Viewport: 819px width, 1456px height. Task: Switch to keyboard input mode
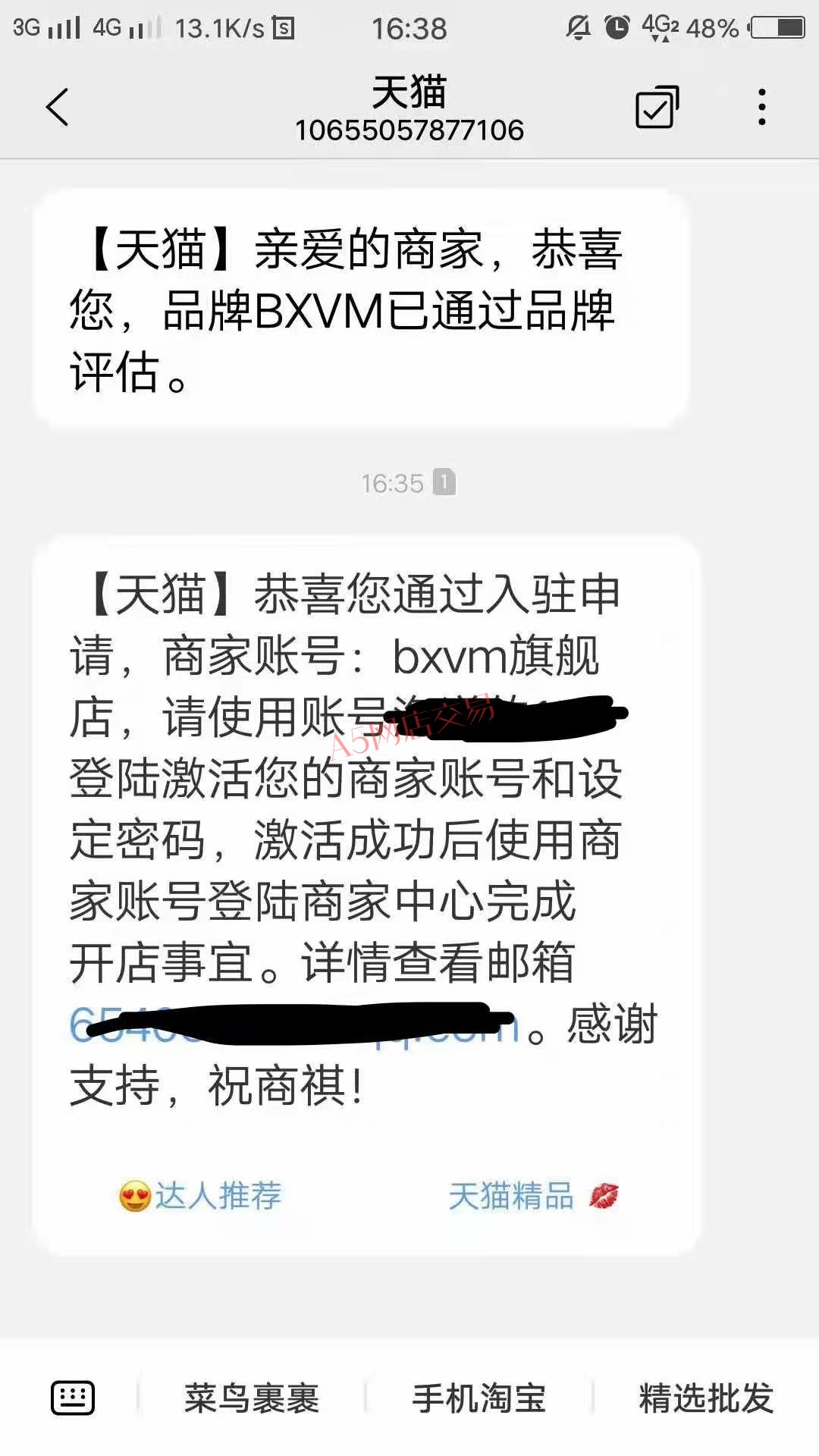click(x=73, y=1398)
